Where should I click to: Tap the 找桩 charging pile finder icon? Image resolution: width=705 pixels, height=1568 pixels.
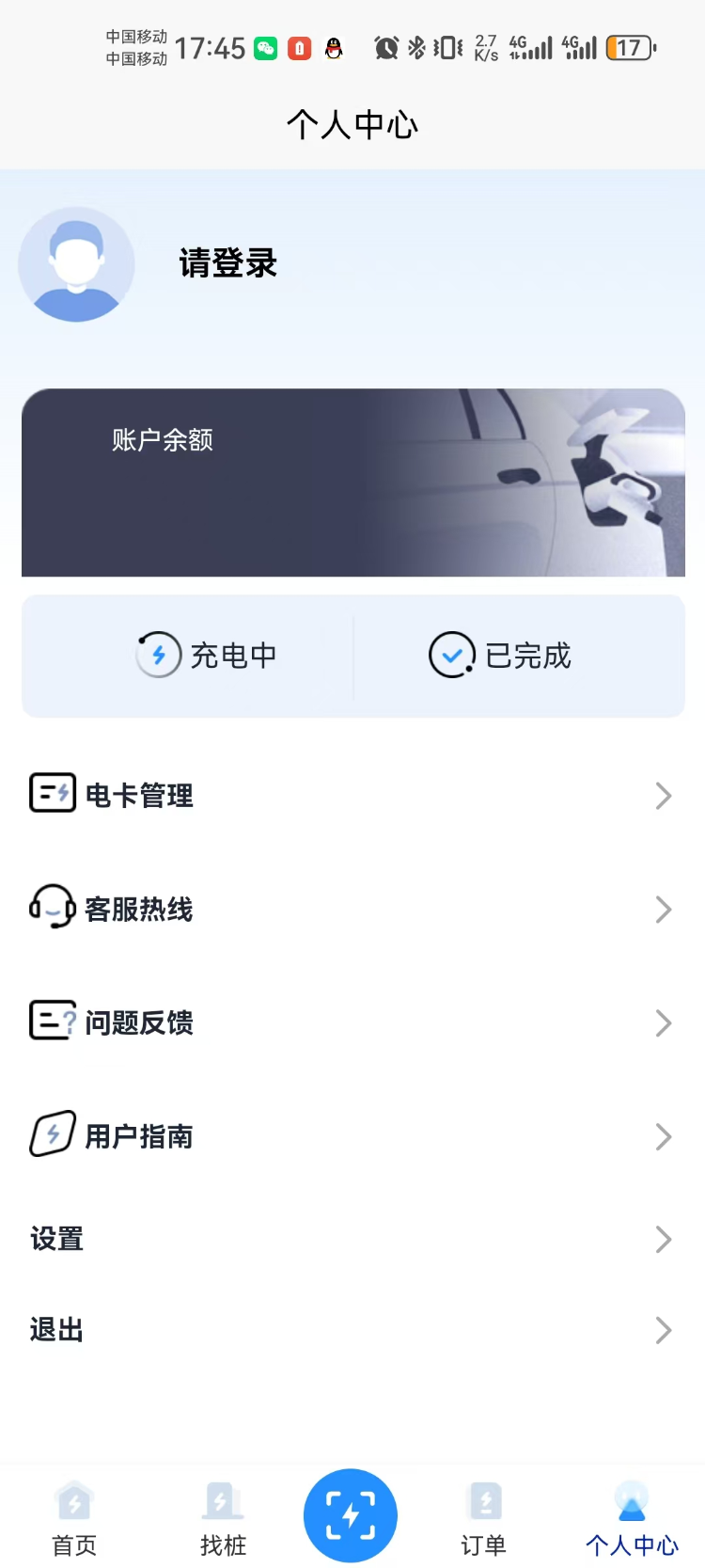coord(222,1498)
